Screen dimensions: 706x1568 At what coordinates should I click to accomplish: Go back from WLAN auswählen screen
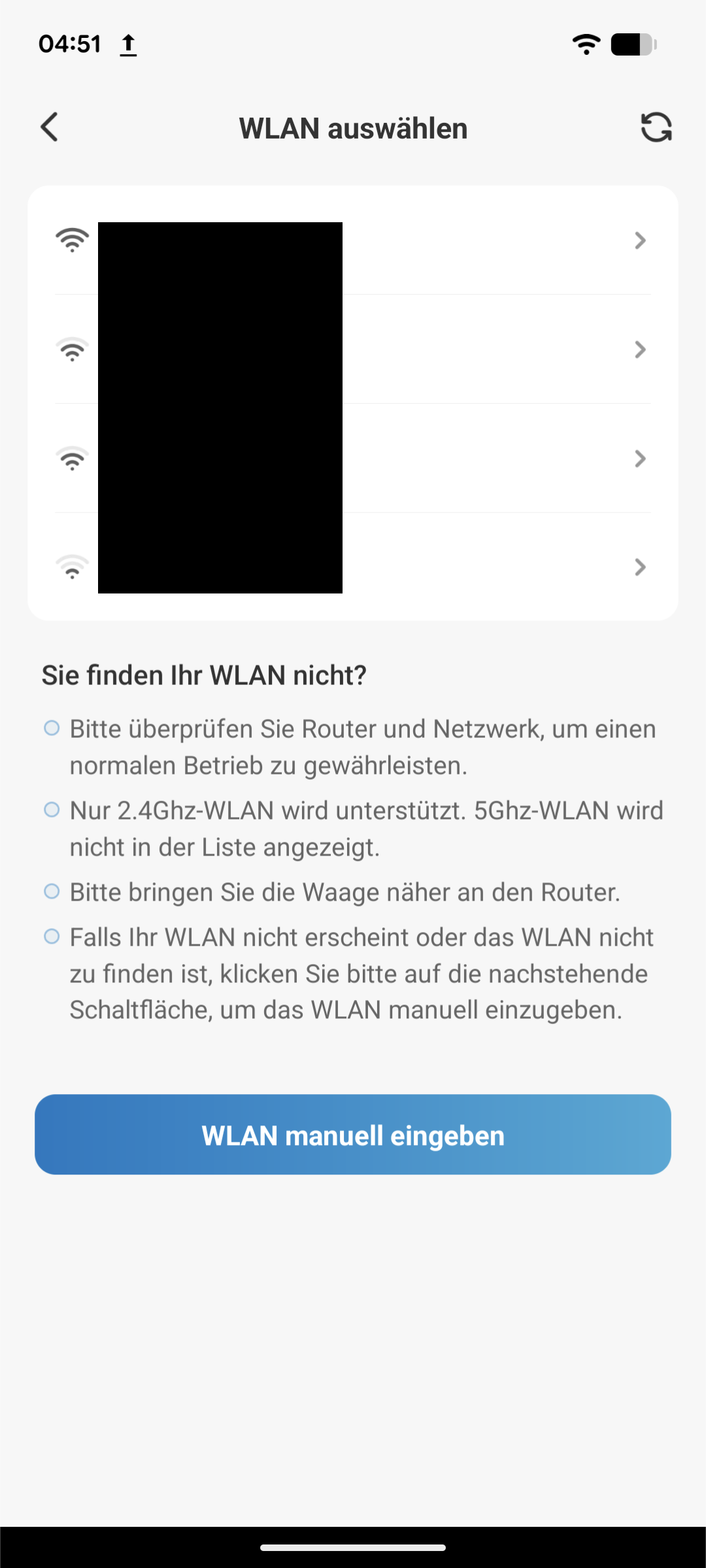click(50, 127)
